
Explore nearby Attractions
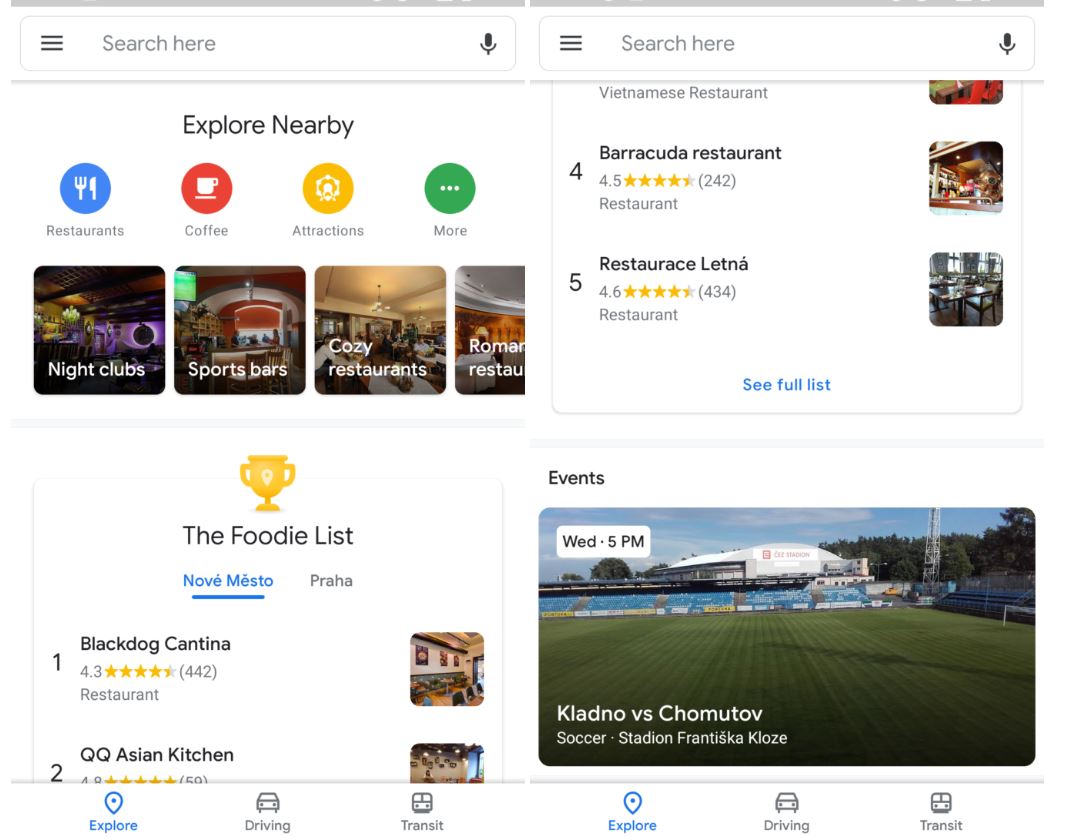pyautogui.click(x=328, y=190)
